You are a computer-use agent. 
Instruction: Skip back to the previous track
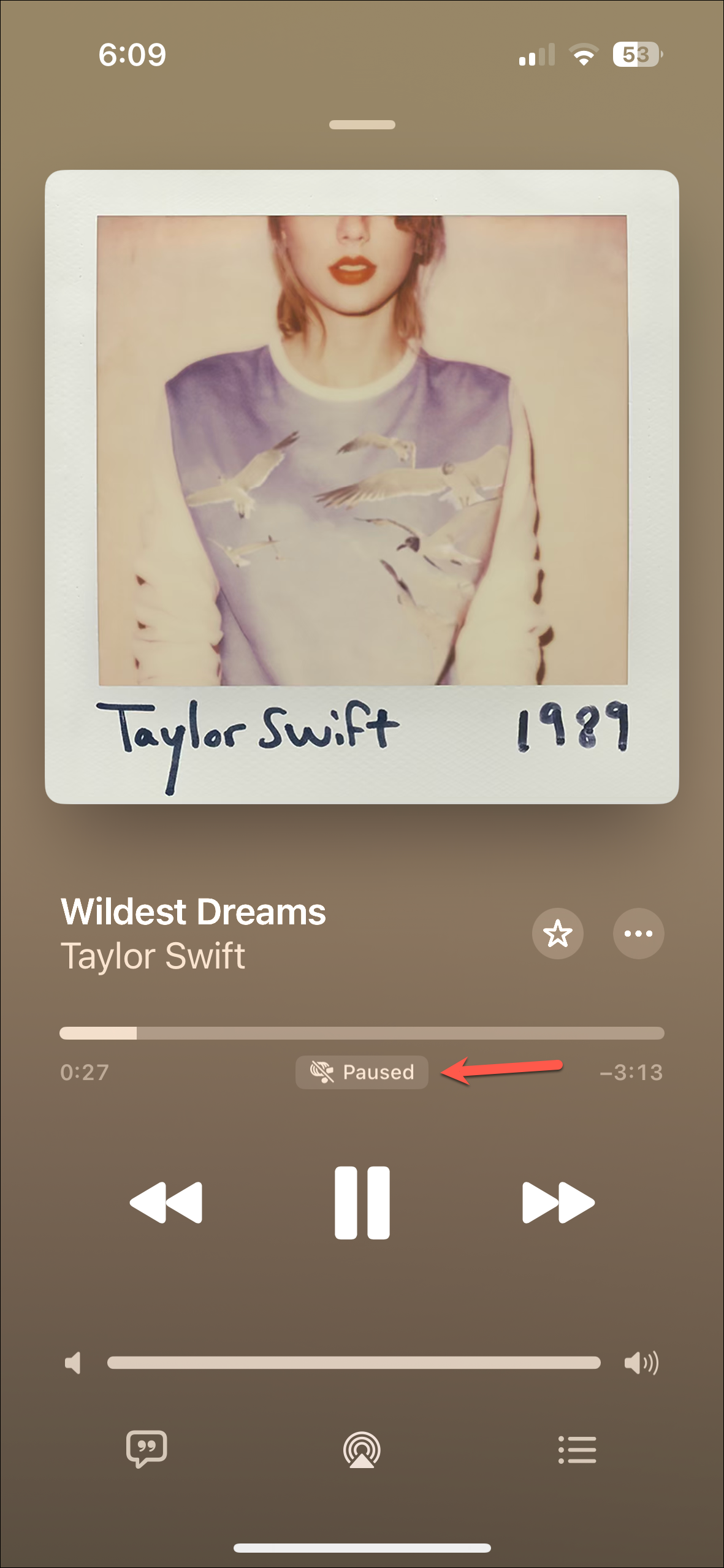166,1203
